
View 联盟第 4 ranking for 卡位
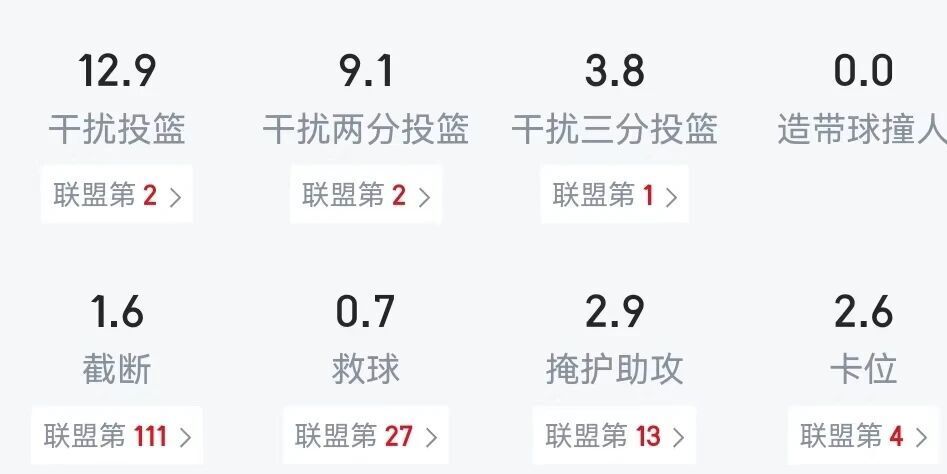[864, 436]
